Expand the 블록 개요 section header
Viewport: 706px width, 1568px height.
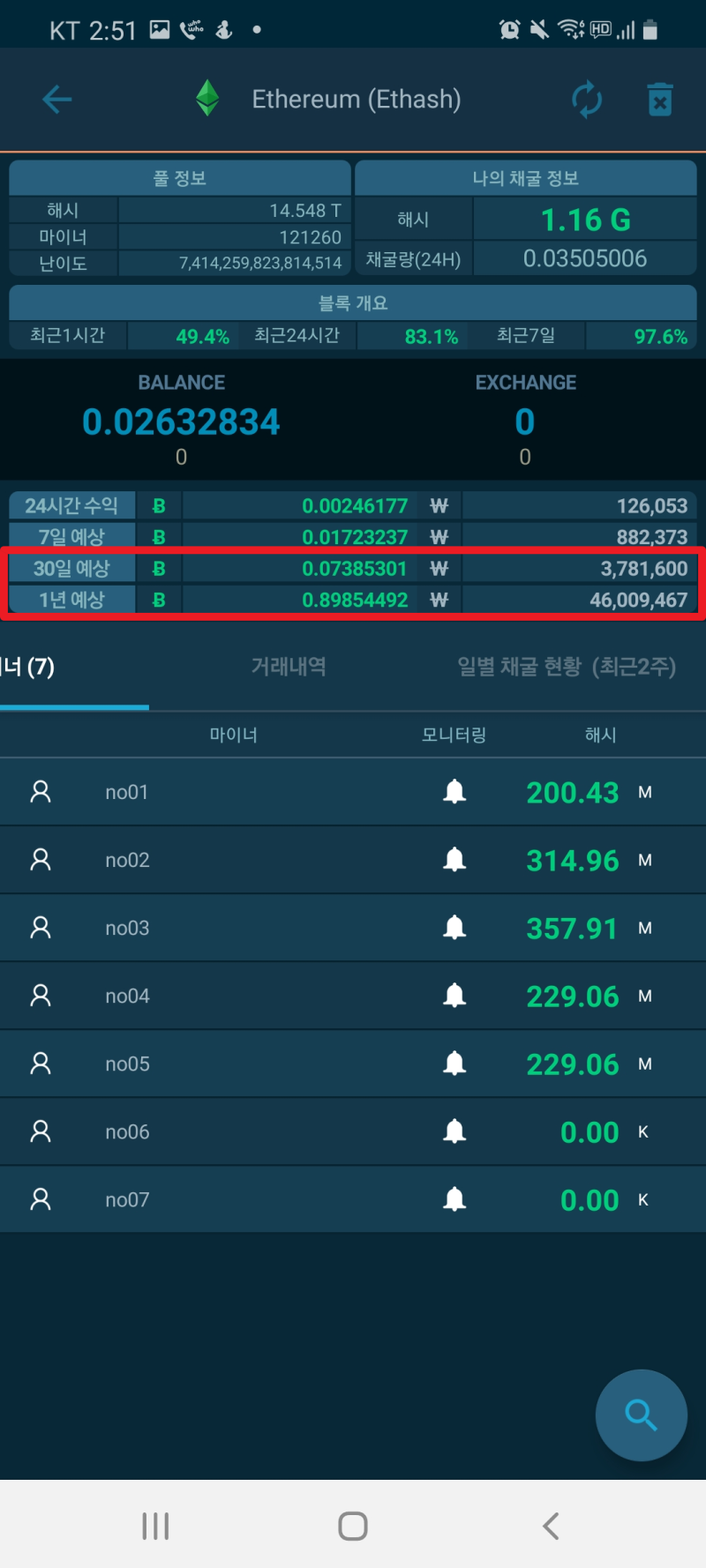[x=353, y=302]
